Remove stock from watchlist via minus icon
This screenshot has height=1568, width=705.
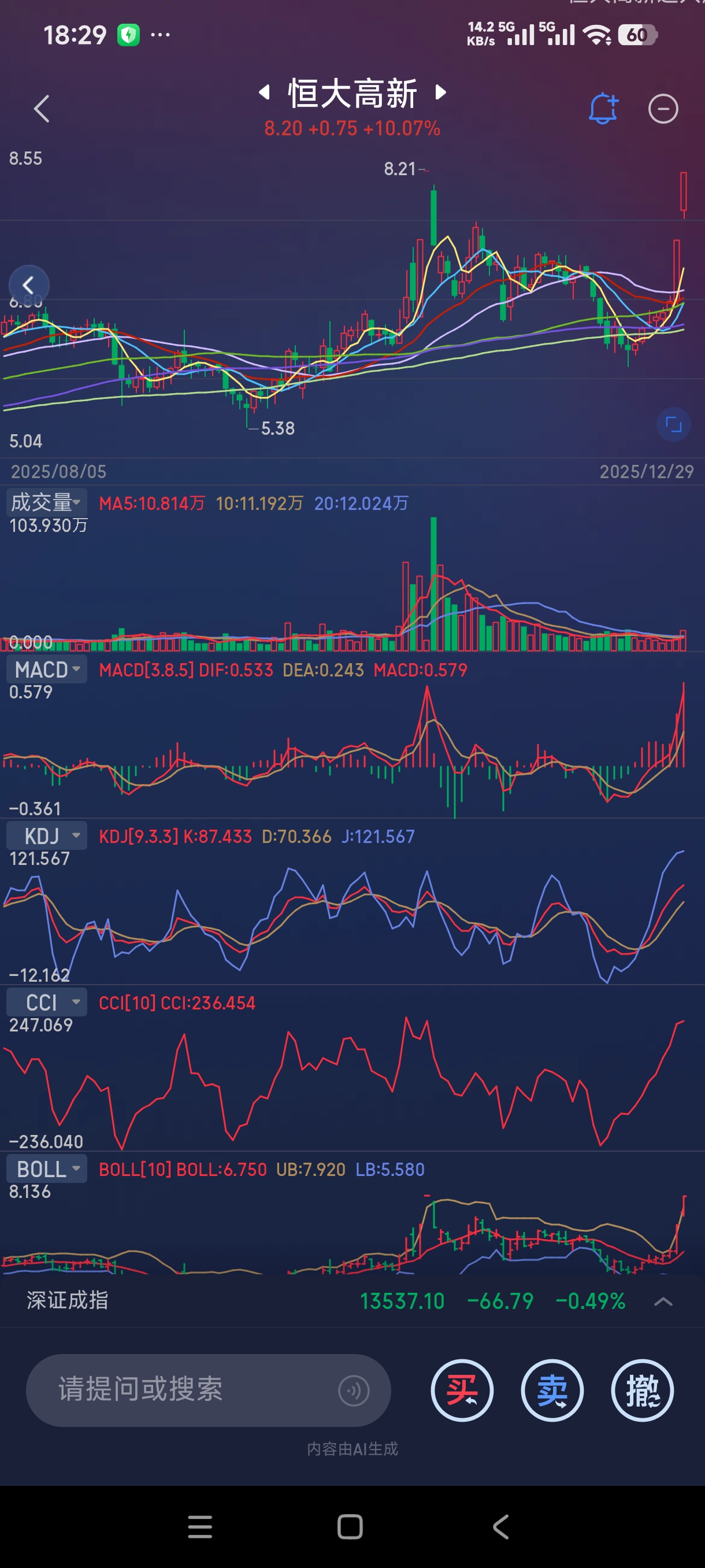662,110
